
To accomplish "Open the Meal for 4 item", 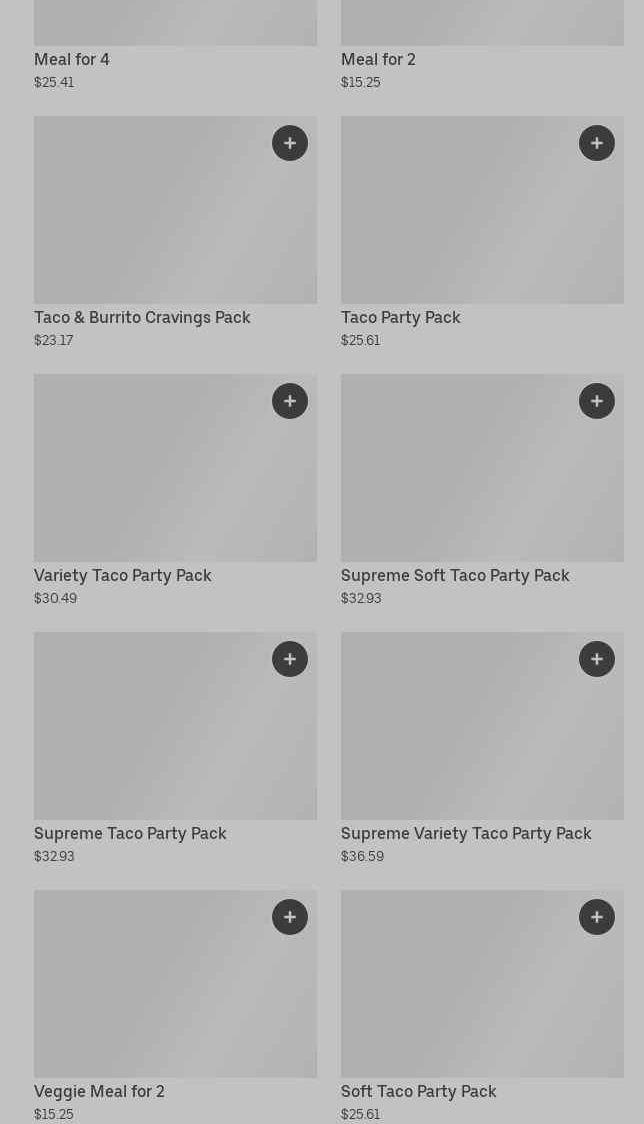I will 72,60.
